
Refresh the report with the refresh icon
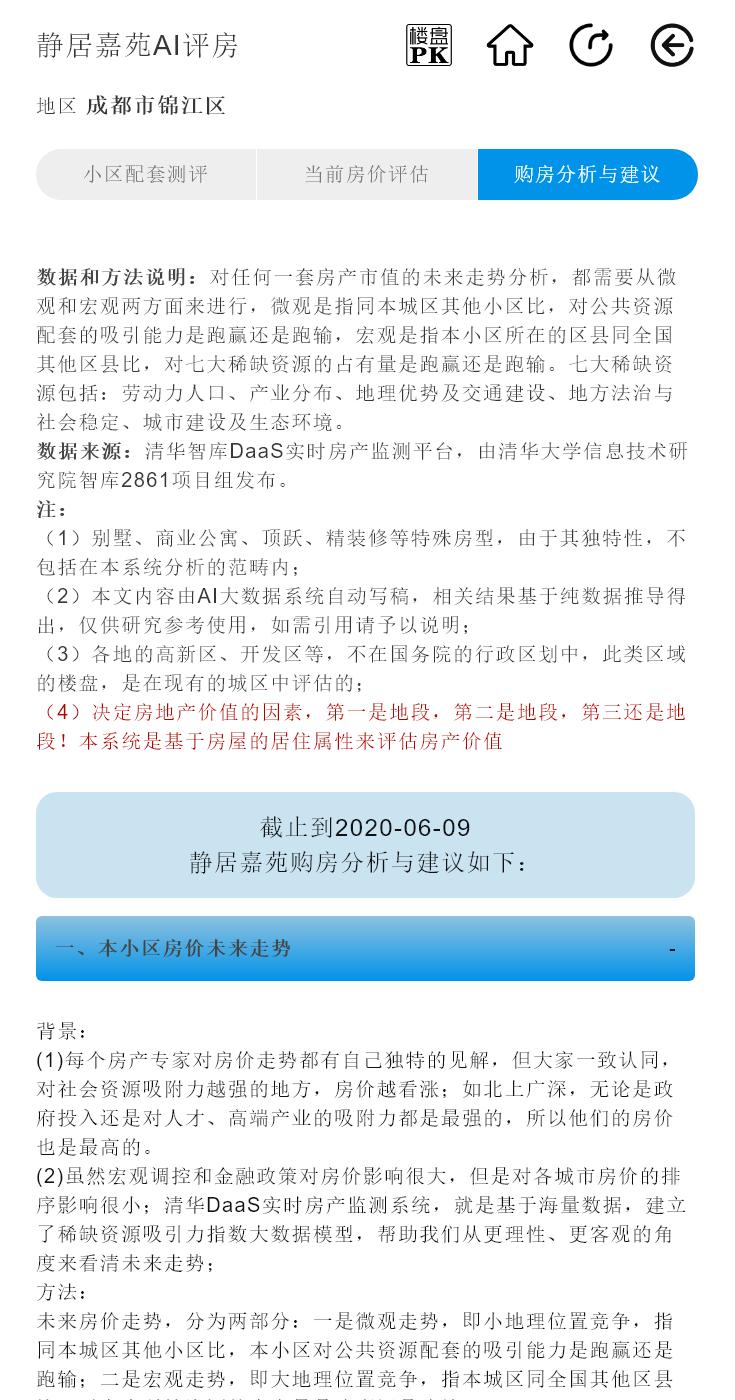tap(591, 44)
